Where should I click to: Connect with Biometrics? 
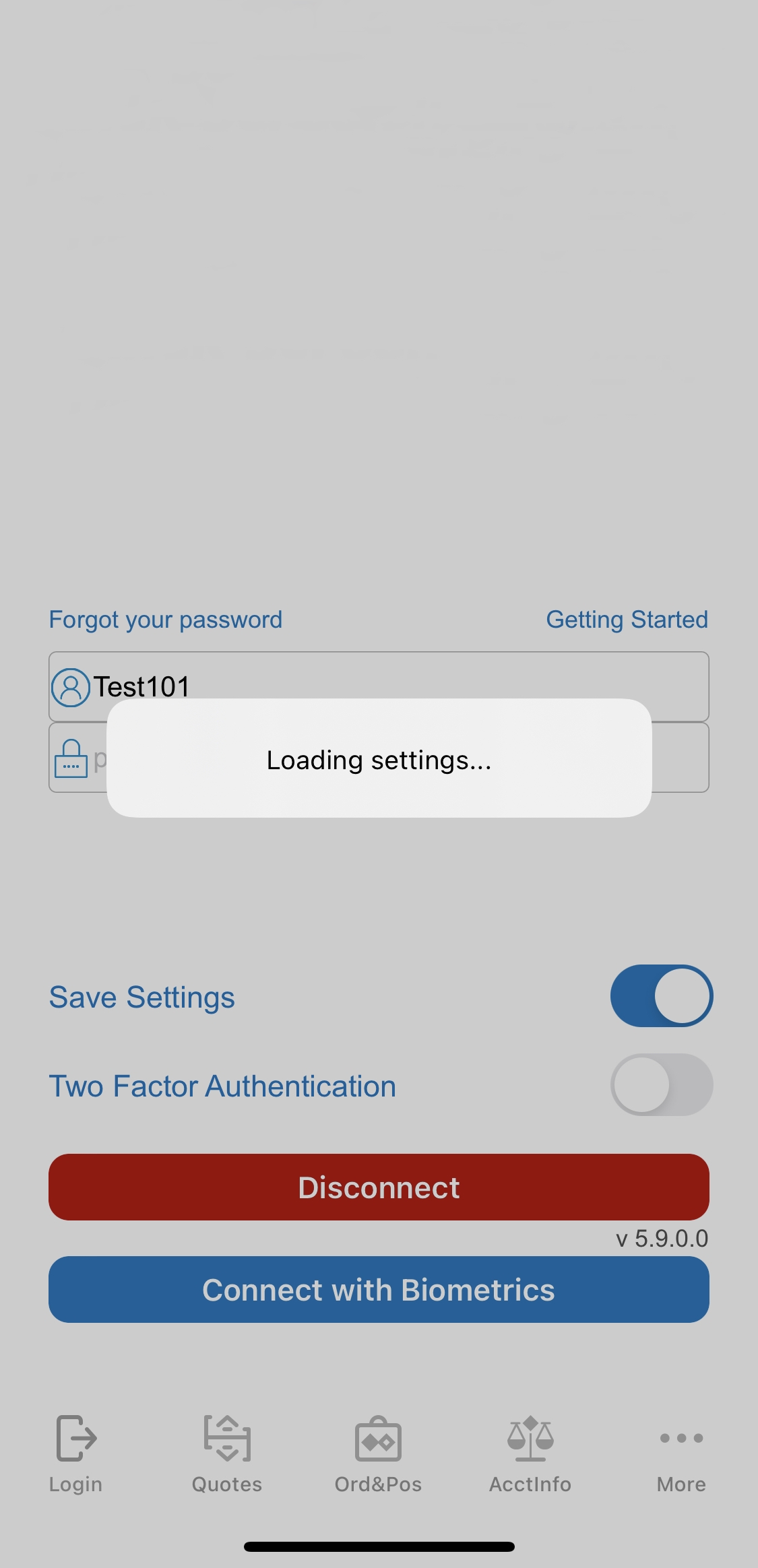click(379, 1290)
